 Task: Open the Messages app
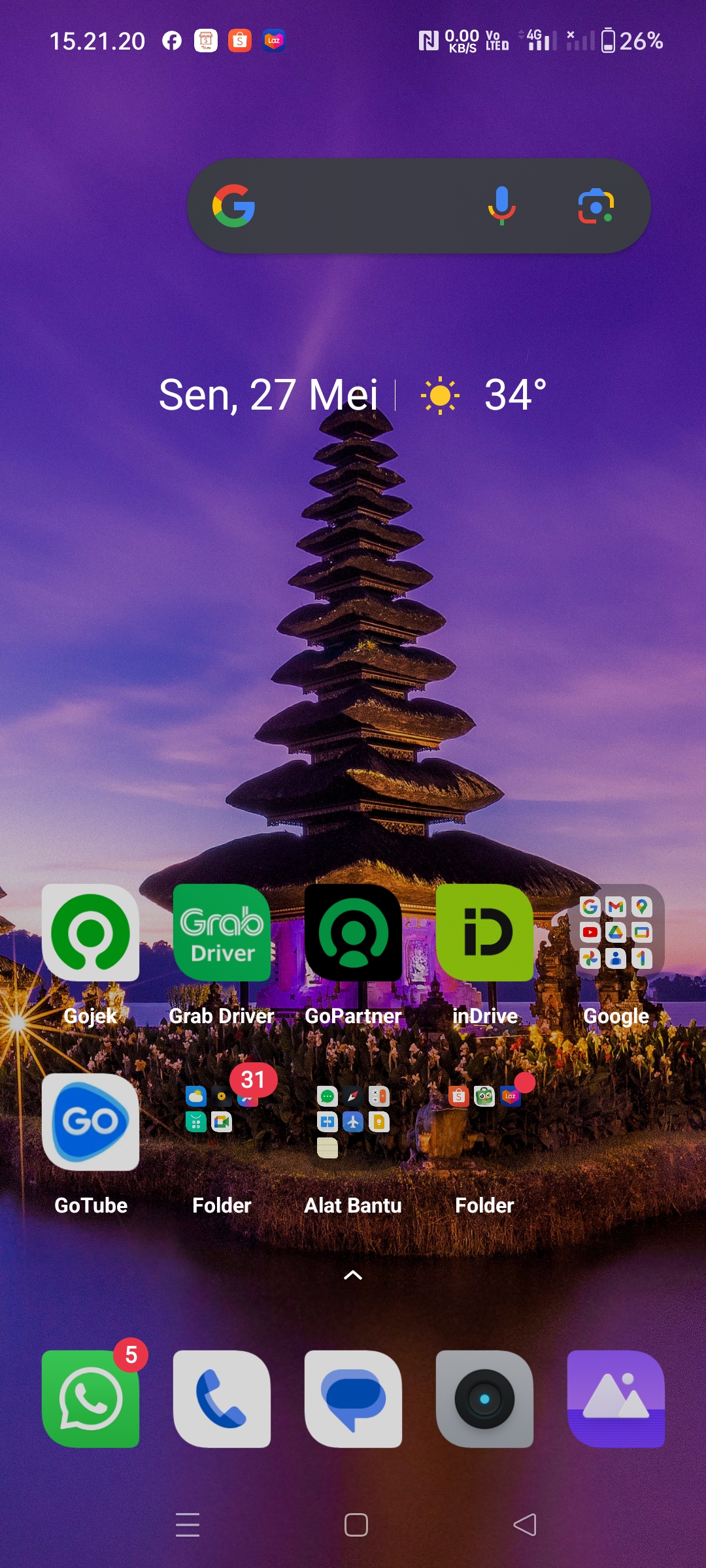point(353,1399)
